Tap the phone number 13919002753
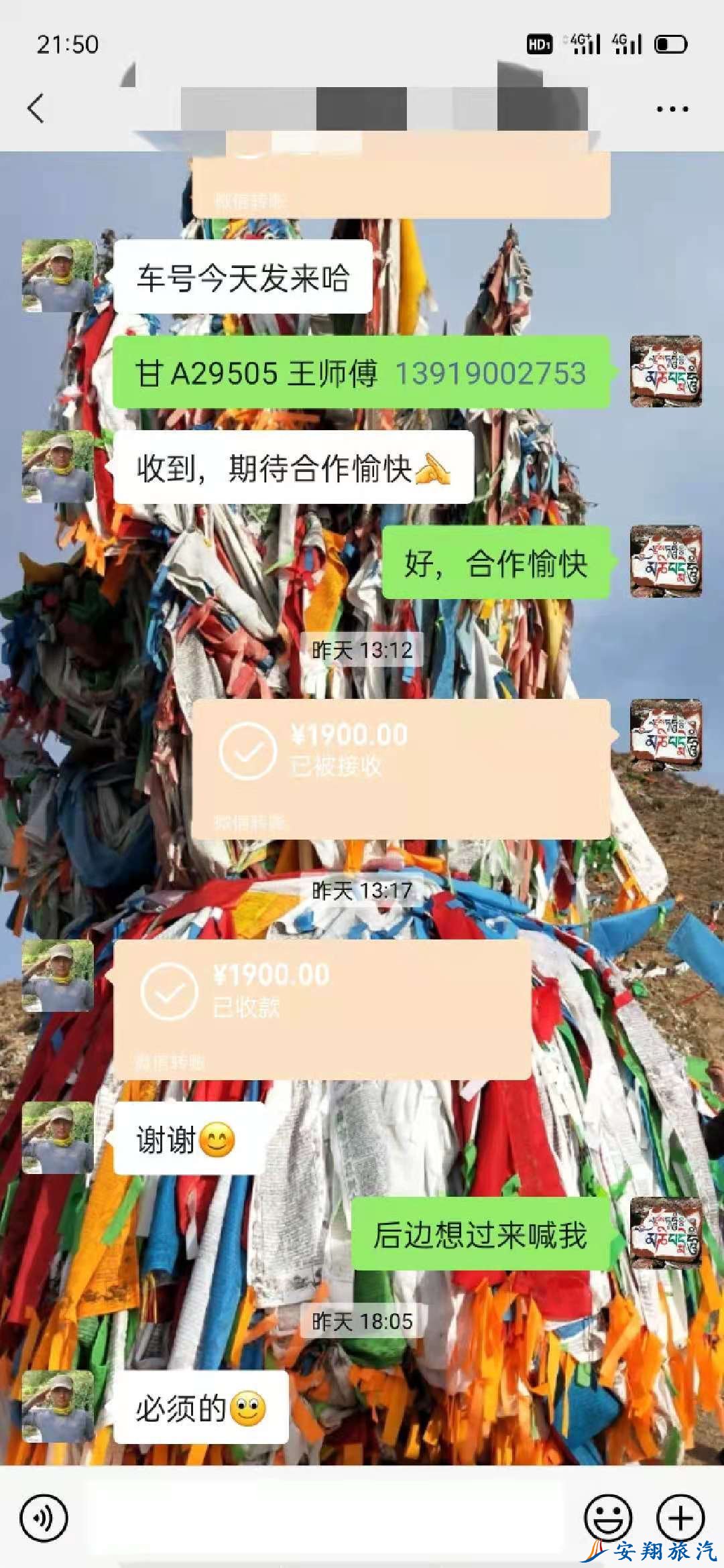 491,373
